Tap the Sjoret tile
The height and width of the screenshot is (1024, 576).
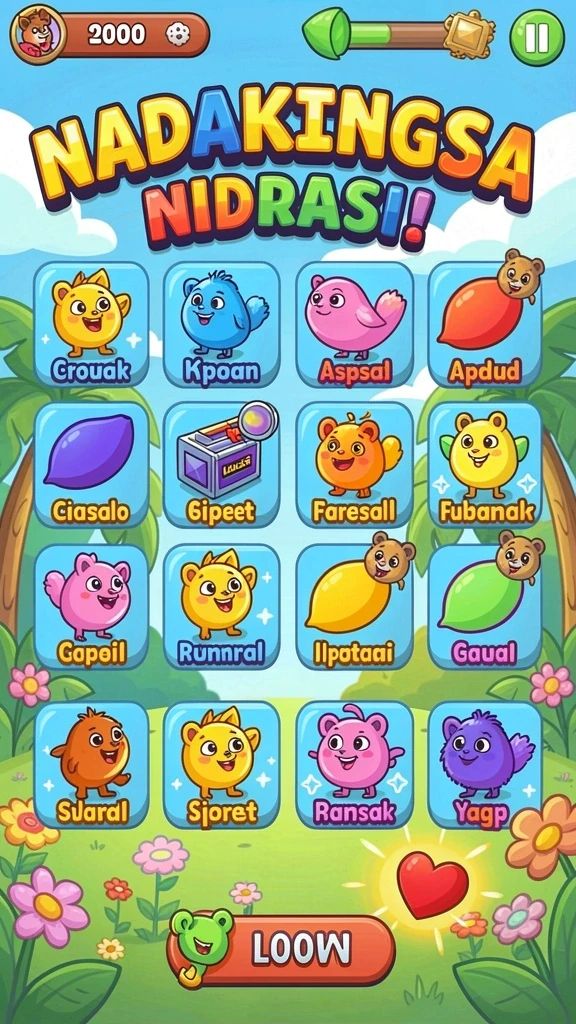222,765
